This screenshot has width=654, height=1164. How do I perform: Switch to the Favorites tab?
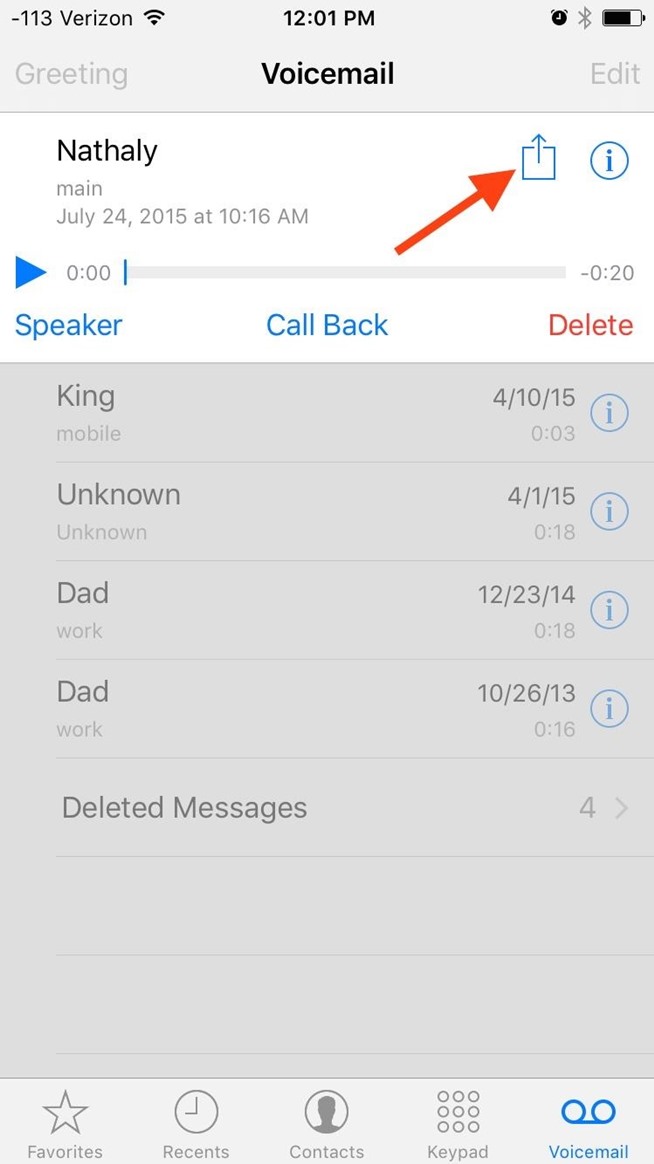pos(65,1124)
